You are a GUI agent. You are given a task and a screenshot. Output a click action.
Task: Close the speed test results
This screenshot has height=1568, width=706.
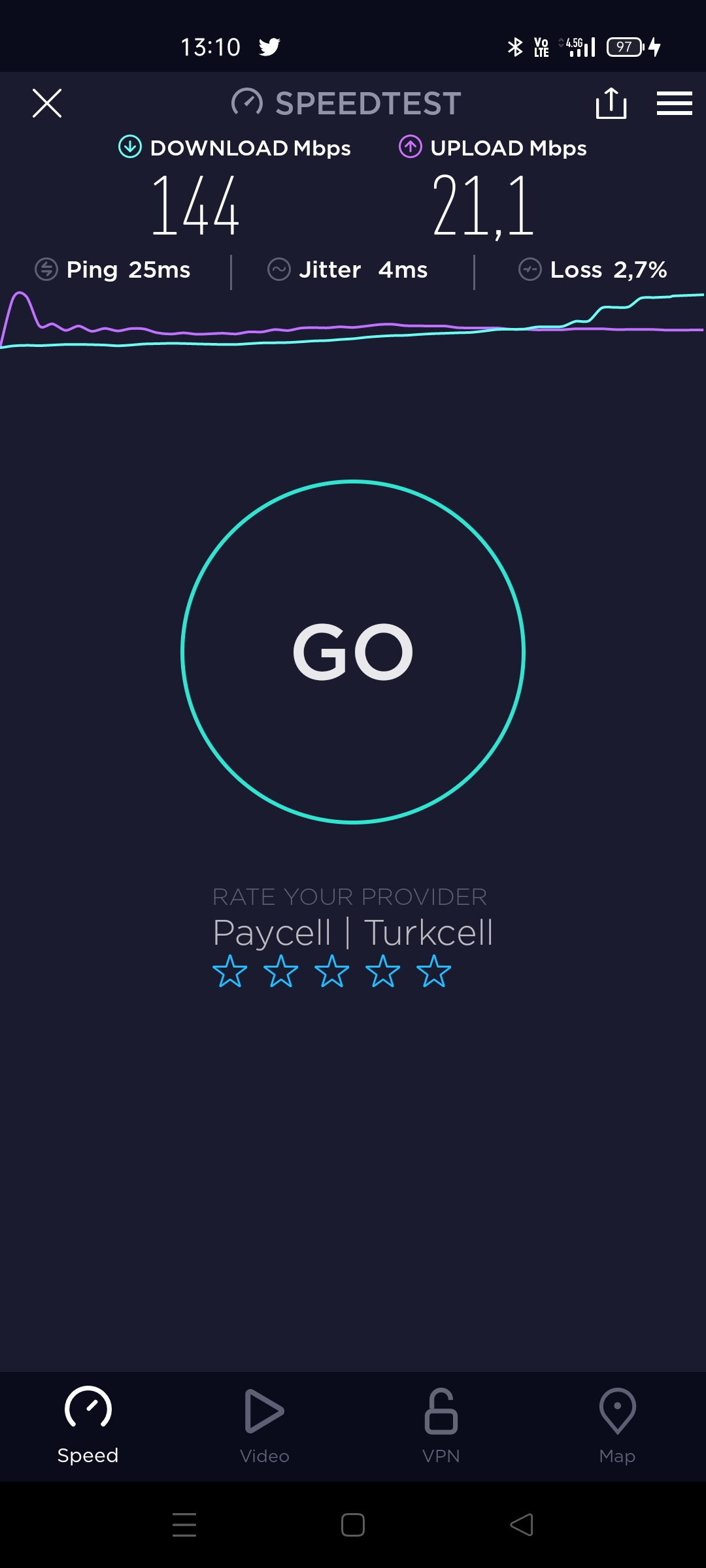pos(47,103)
